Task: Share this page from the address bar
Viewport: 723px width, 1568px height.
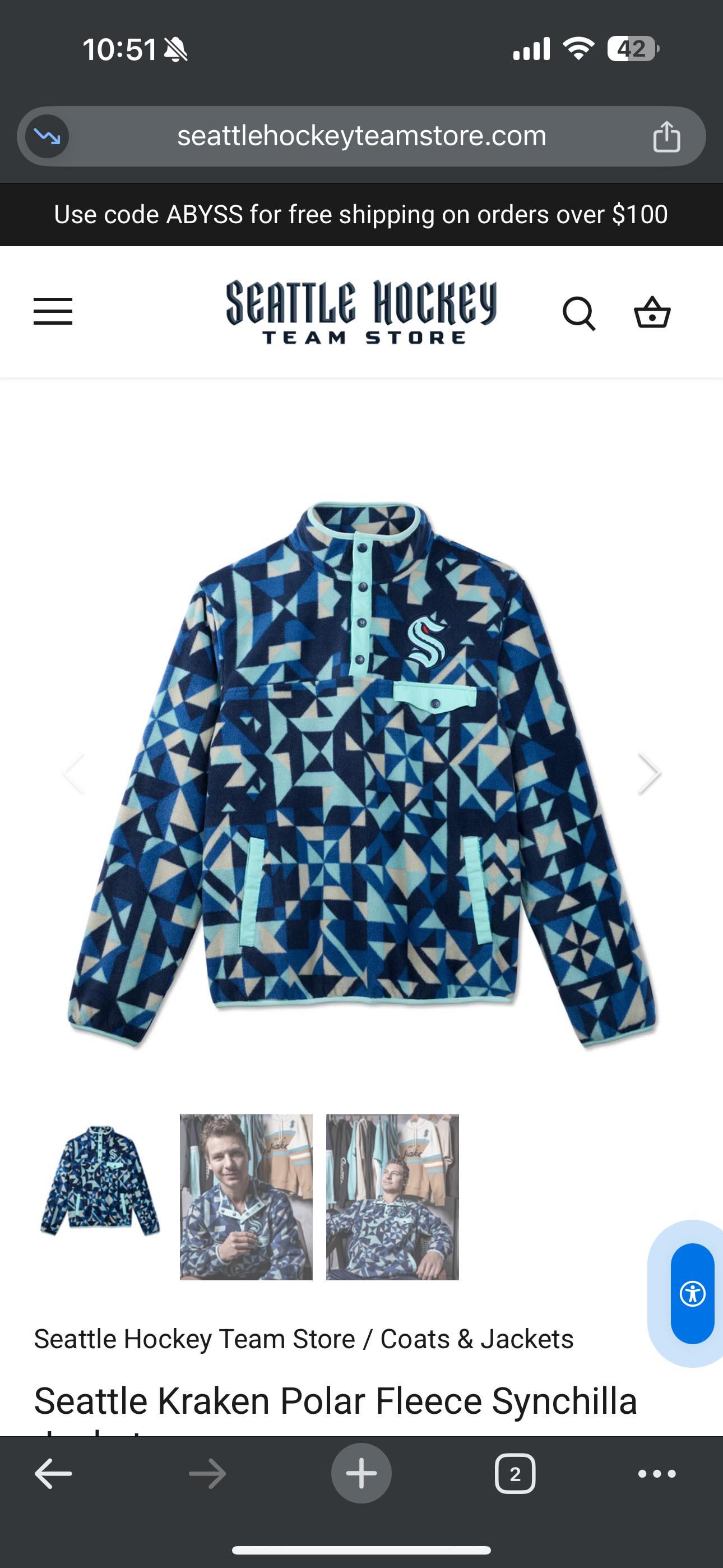Action: (x=666, y=136)
